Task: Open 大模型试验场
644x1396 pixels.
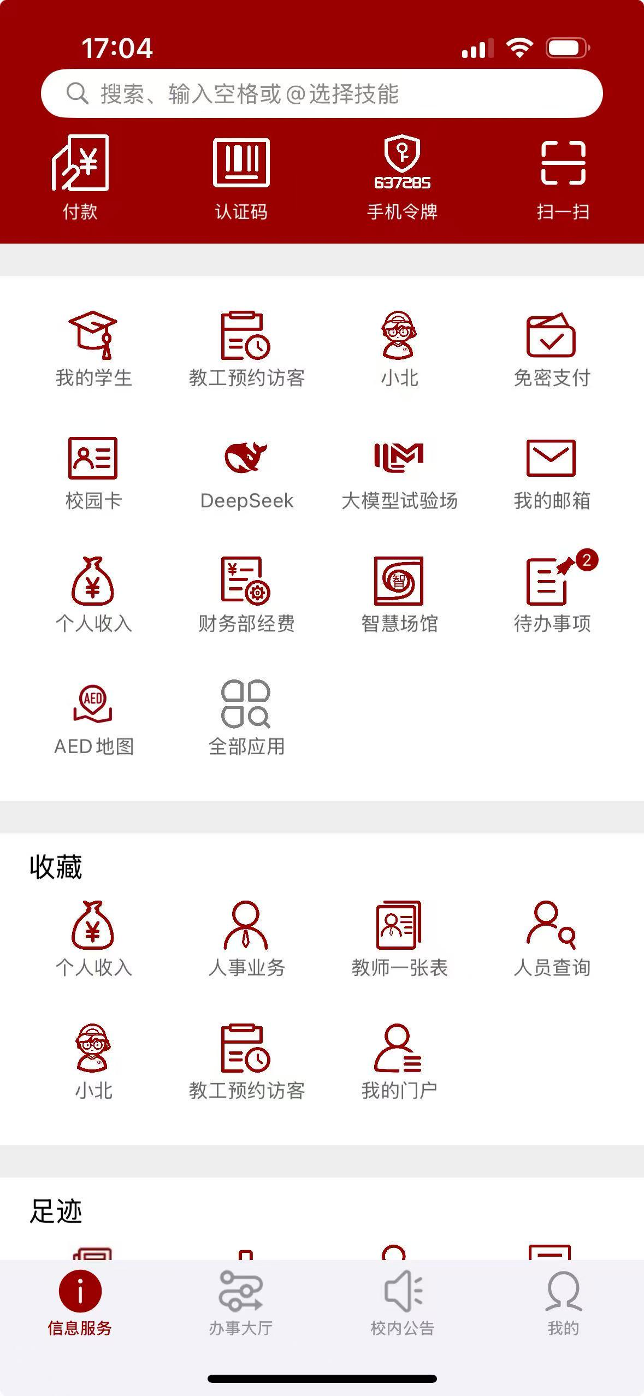Action: pyautogui.click(x=399, y=471)
